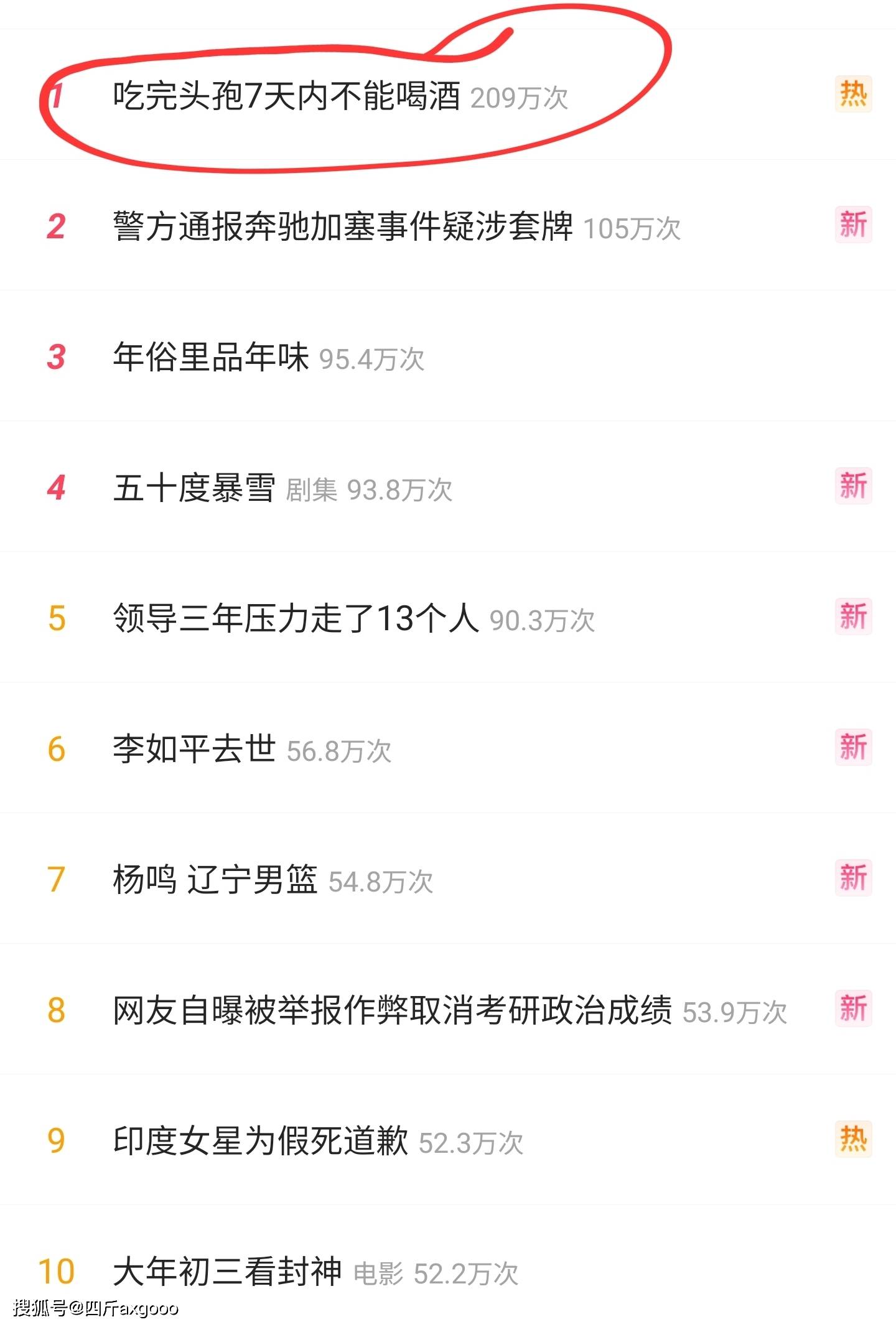View the 五十度暴雪 series topic
896x1327 pixels.
194,488
